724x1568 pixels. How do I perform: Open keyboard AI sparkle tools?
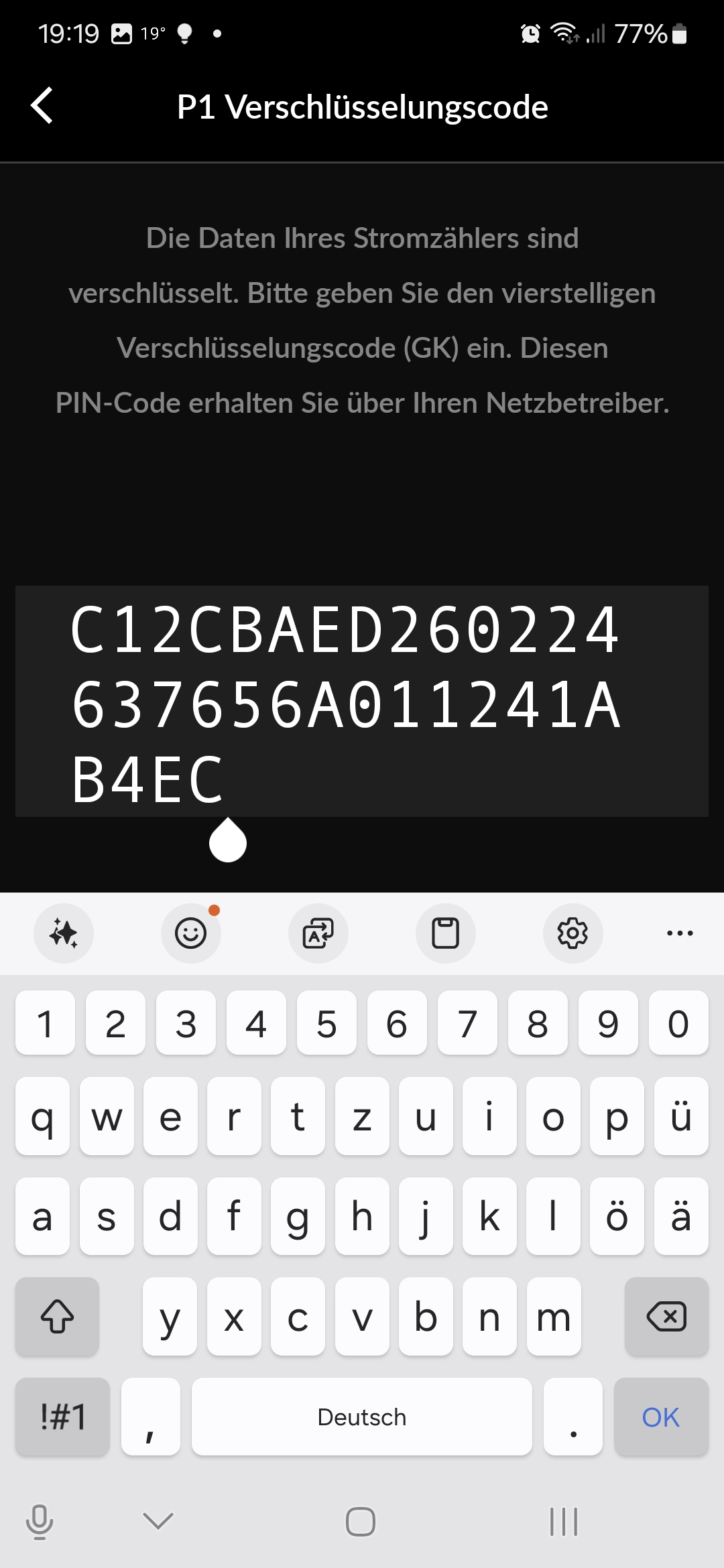tap(64, 933)
